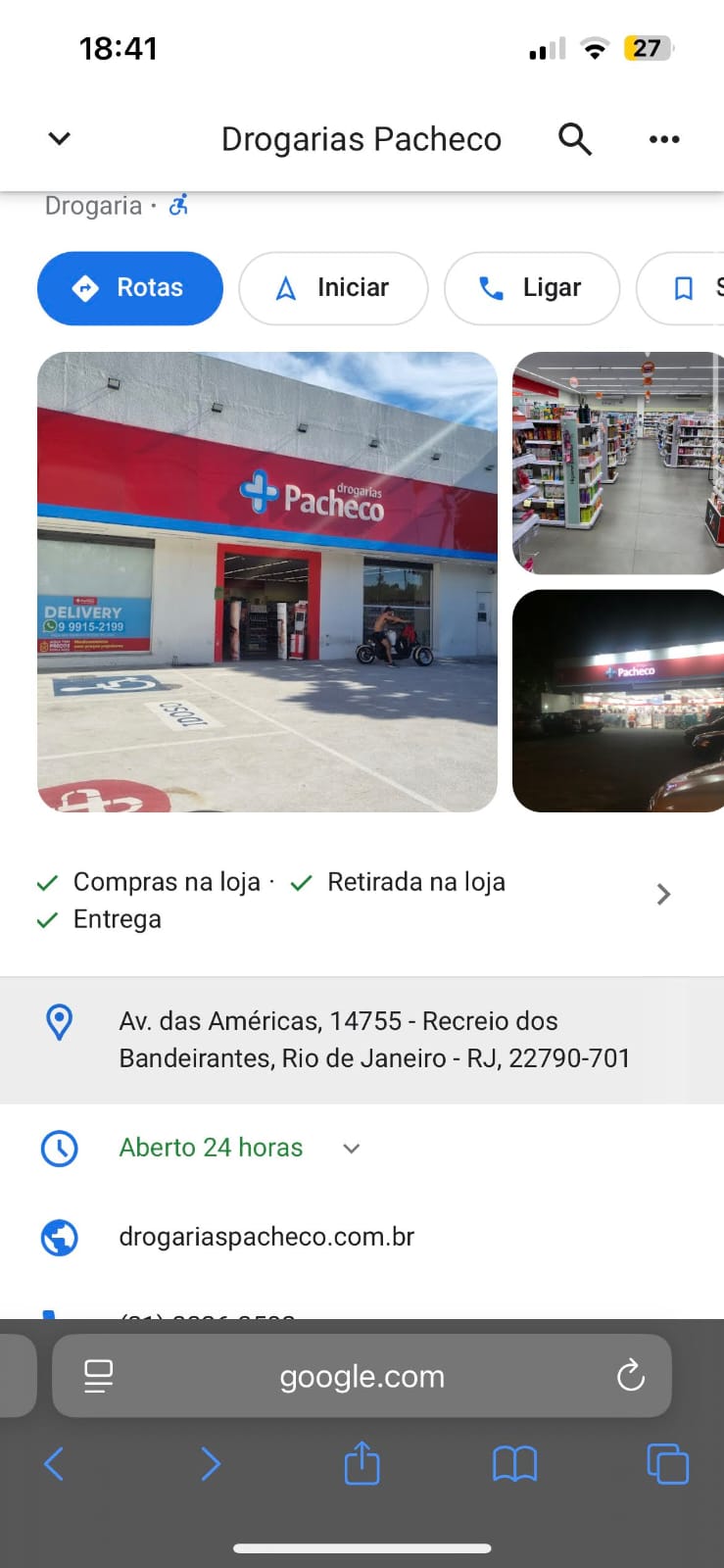The image size is (724, 1568).
Task: Open Safari bookmarks
Action: [x=514, y=1465]
